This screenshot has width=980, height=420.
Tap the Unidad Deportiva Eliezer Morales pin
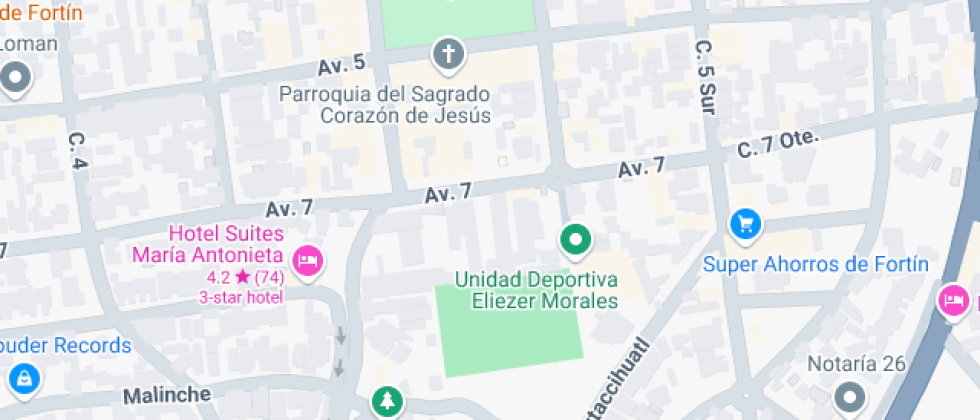(x=575, y=240)
